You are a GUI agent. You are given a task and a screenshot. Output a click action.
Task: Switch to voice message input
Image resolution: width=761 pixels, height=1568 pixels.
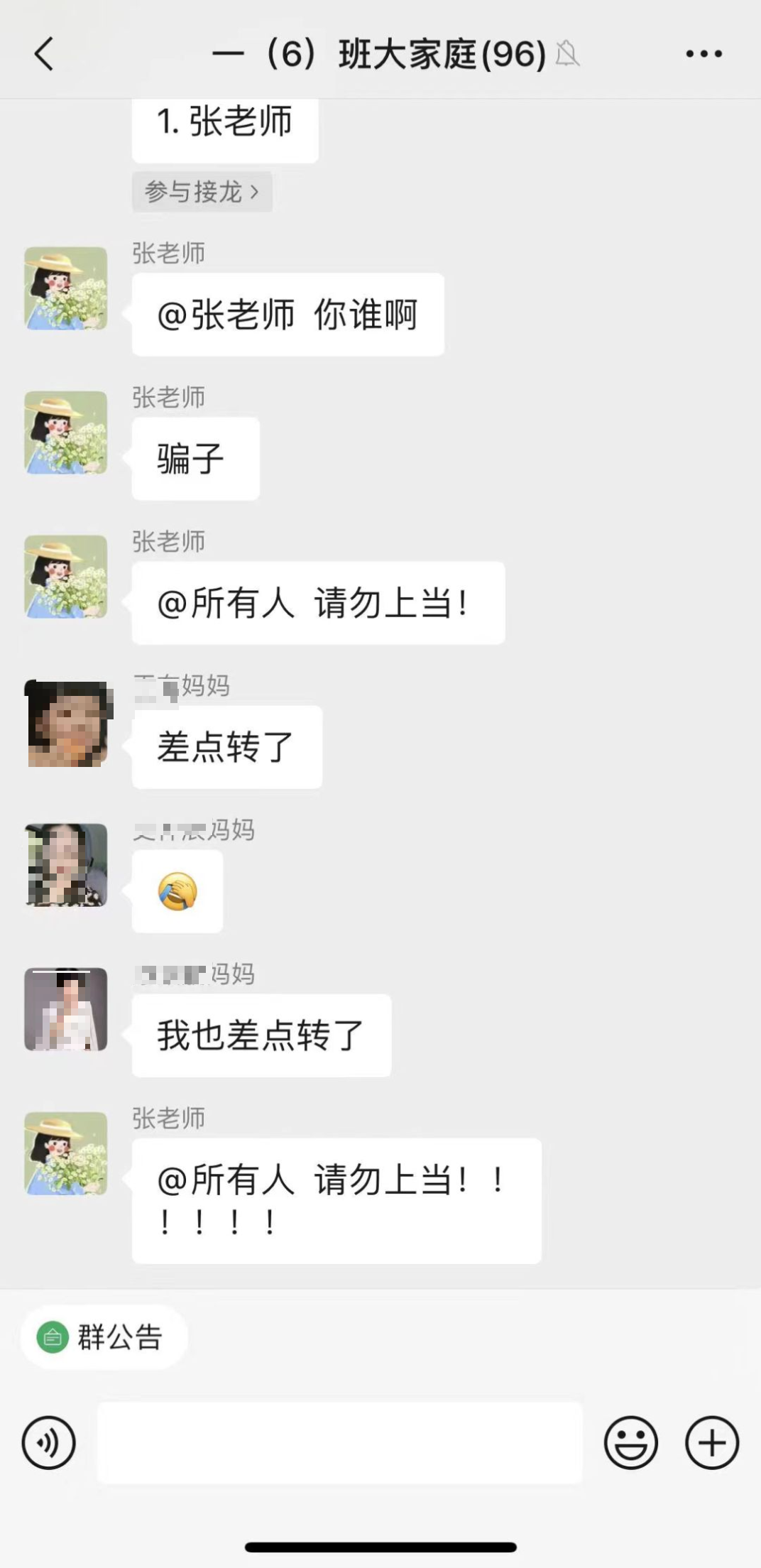pyautogui.click(x=48, y=1442)
